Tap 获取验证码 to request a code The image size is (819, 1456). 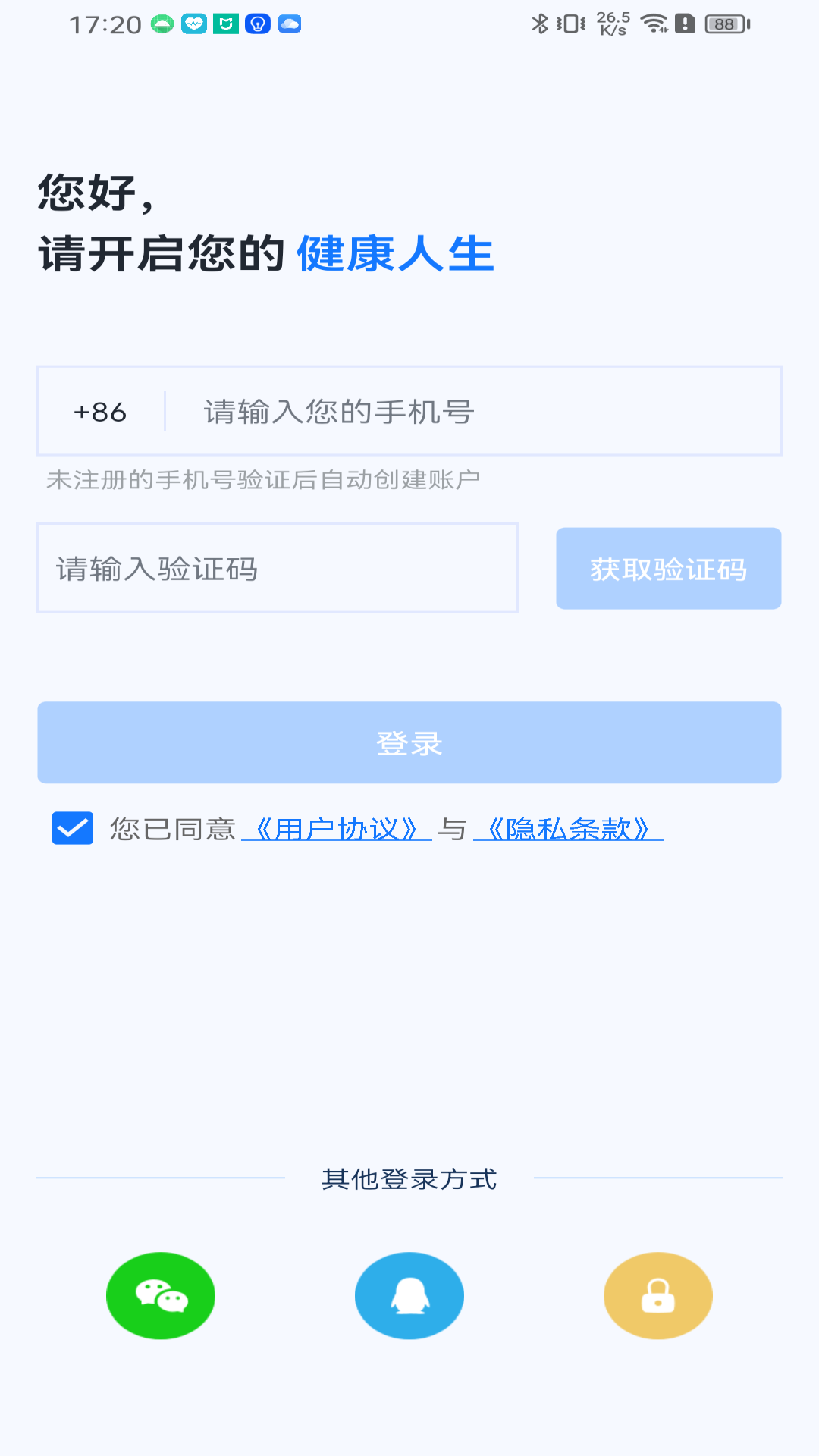click(668, 568)
